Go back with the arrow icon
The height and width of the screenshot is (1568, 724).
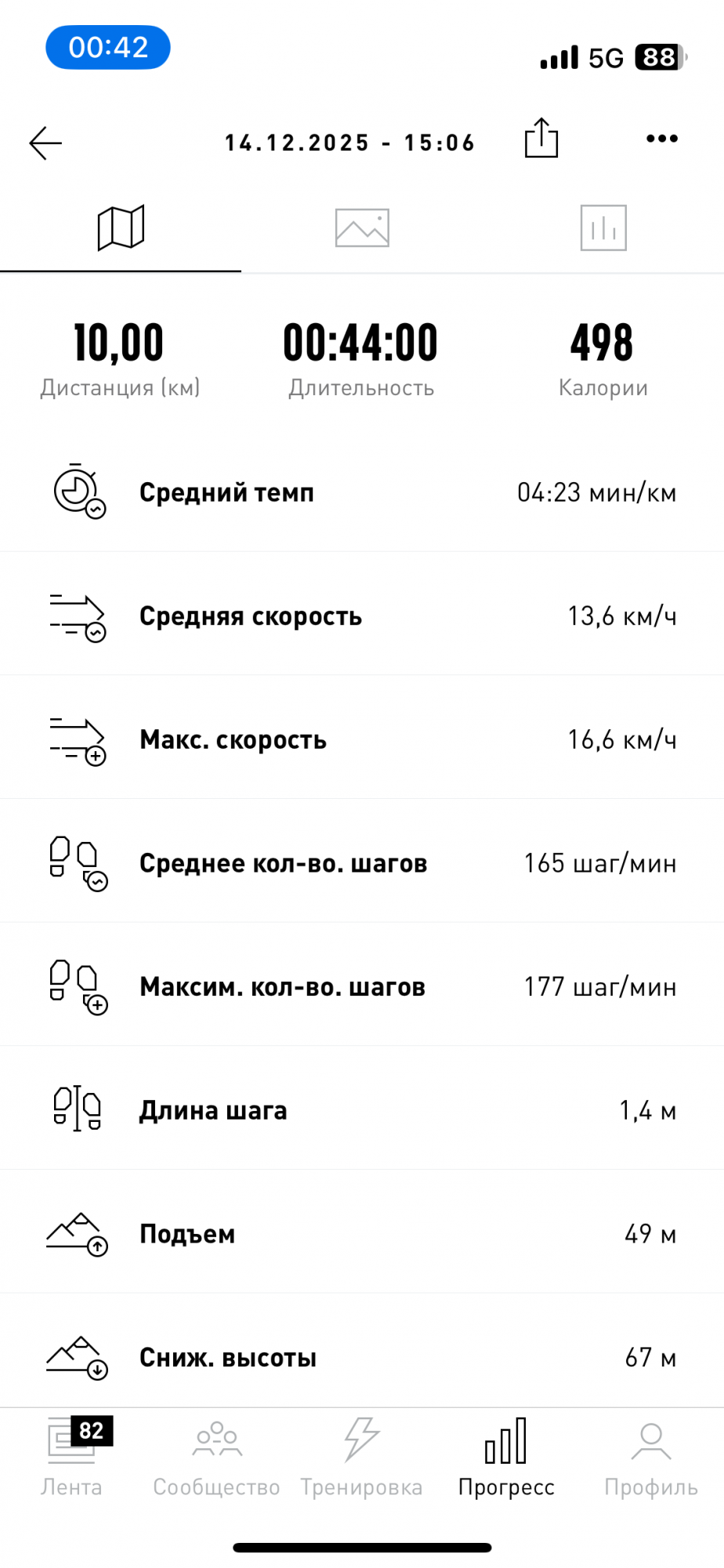[x=45, y=143]
